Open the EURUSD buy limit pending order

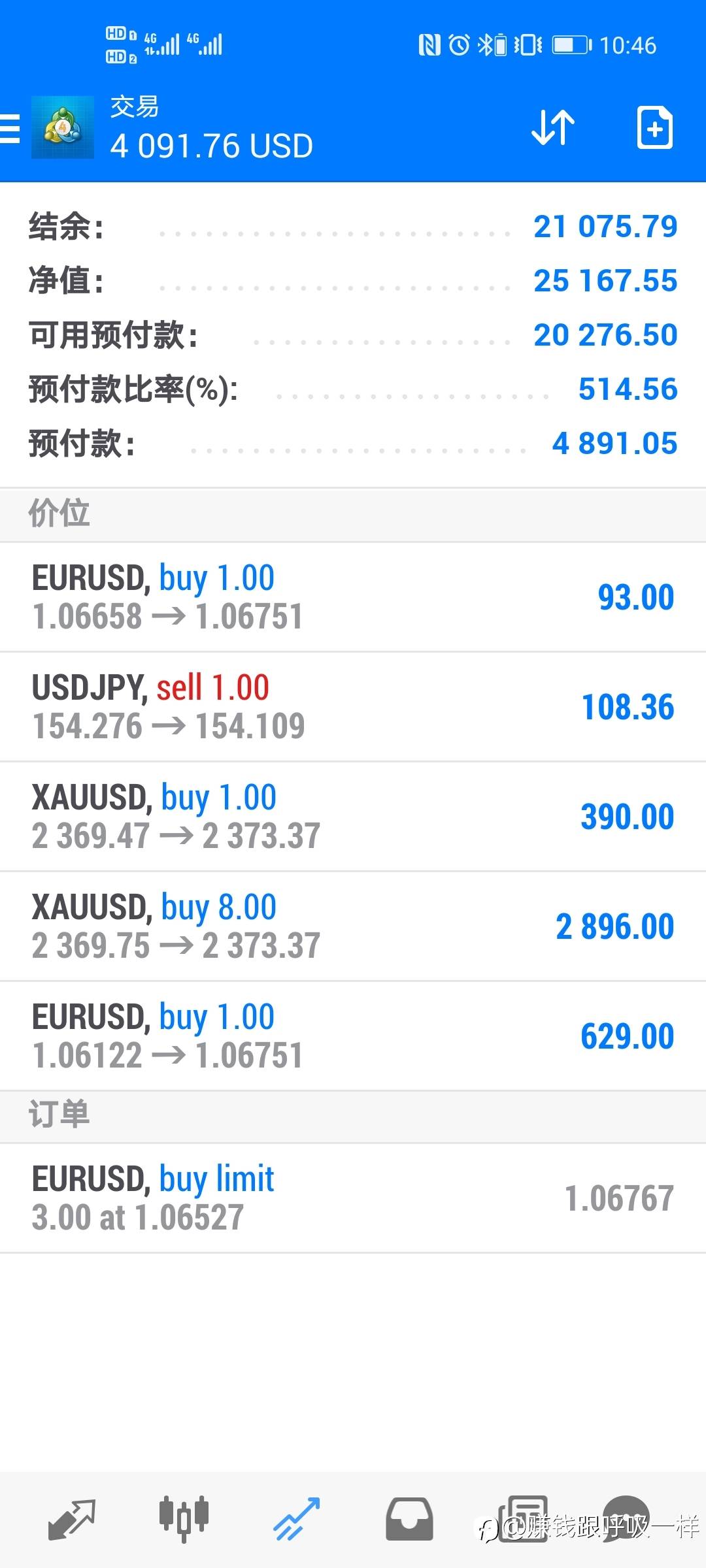353,1198
